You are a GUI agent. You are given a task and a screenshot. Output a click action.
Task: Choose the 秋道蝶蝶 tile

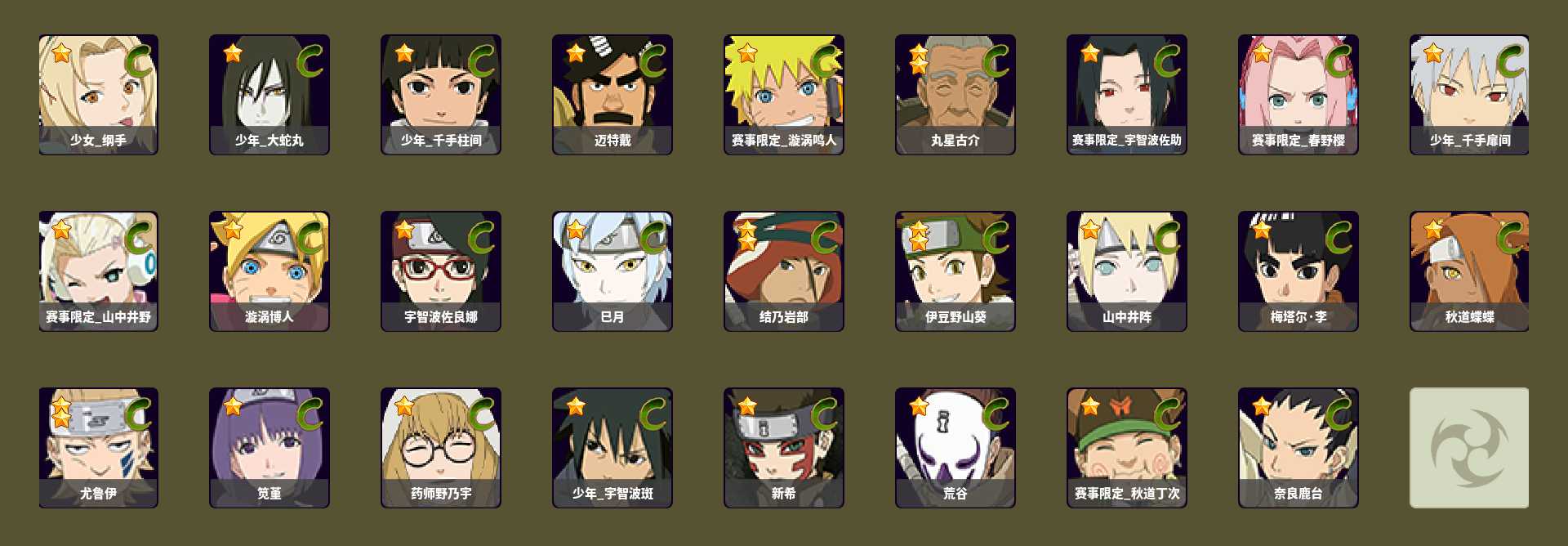click(1469, 271)
